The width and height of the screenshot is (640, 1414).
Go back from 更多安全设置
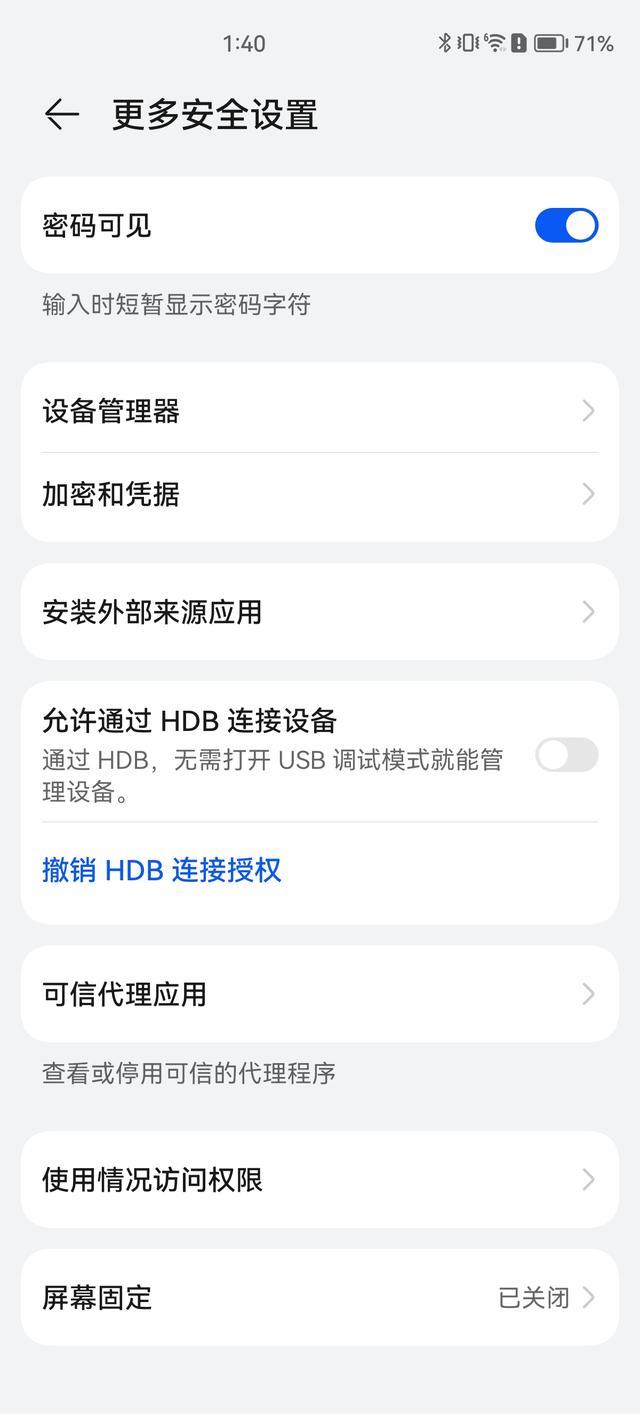[x=61, y=115]
